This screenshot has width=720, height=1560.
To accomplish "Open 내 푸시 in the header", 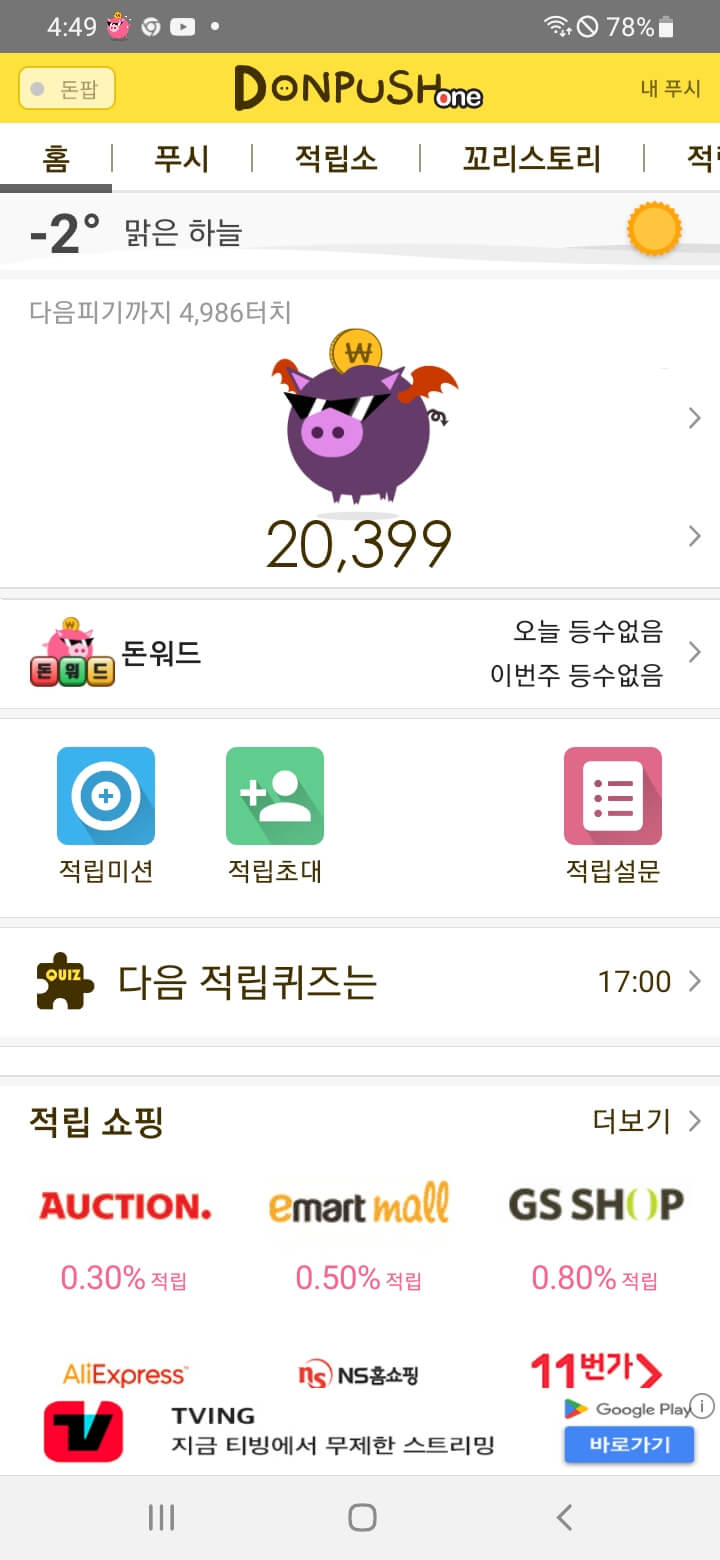I will tap(670, 89).
